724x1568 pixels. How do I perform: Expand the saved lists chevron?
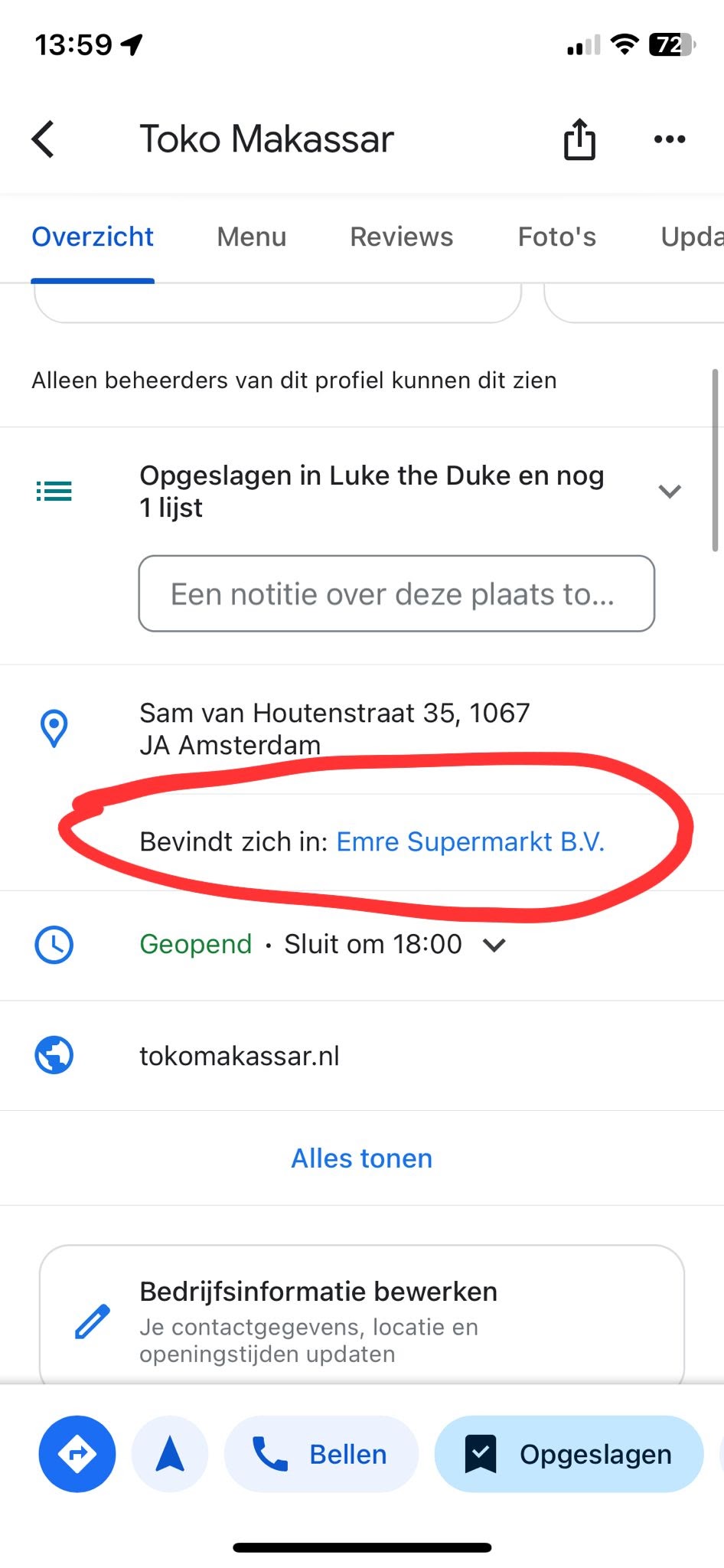[669, 492]
